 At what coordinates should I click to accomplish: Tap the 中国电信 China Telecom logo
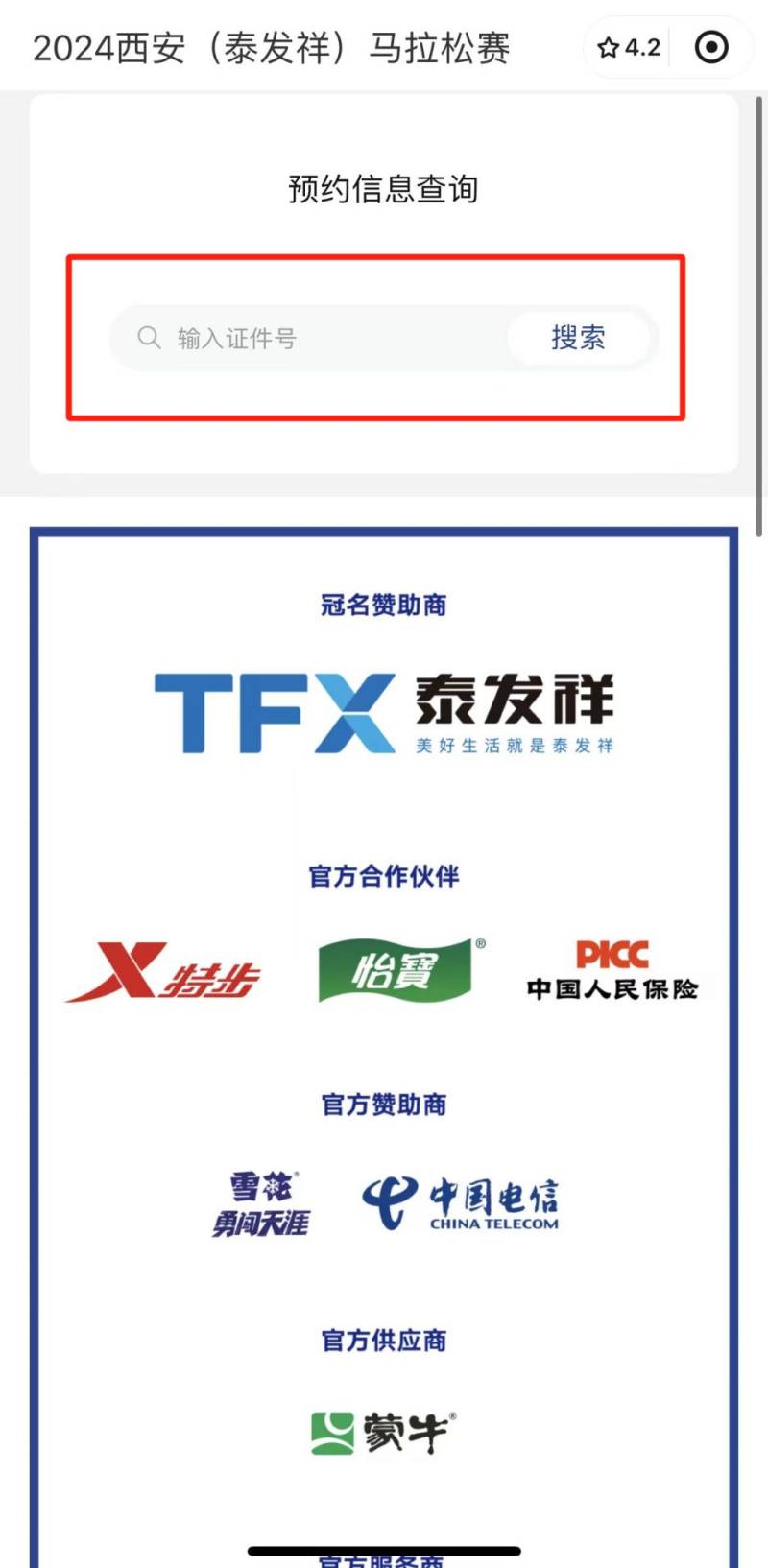tap(461, 1202)
